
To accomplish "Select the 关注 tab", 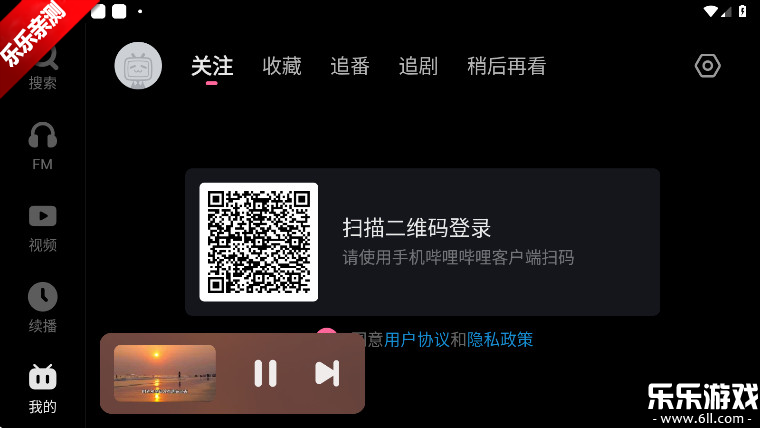I will pos(212,66).
